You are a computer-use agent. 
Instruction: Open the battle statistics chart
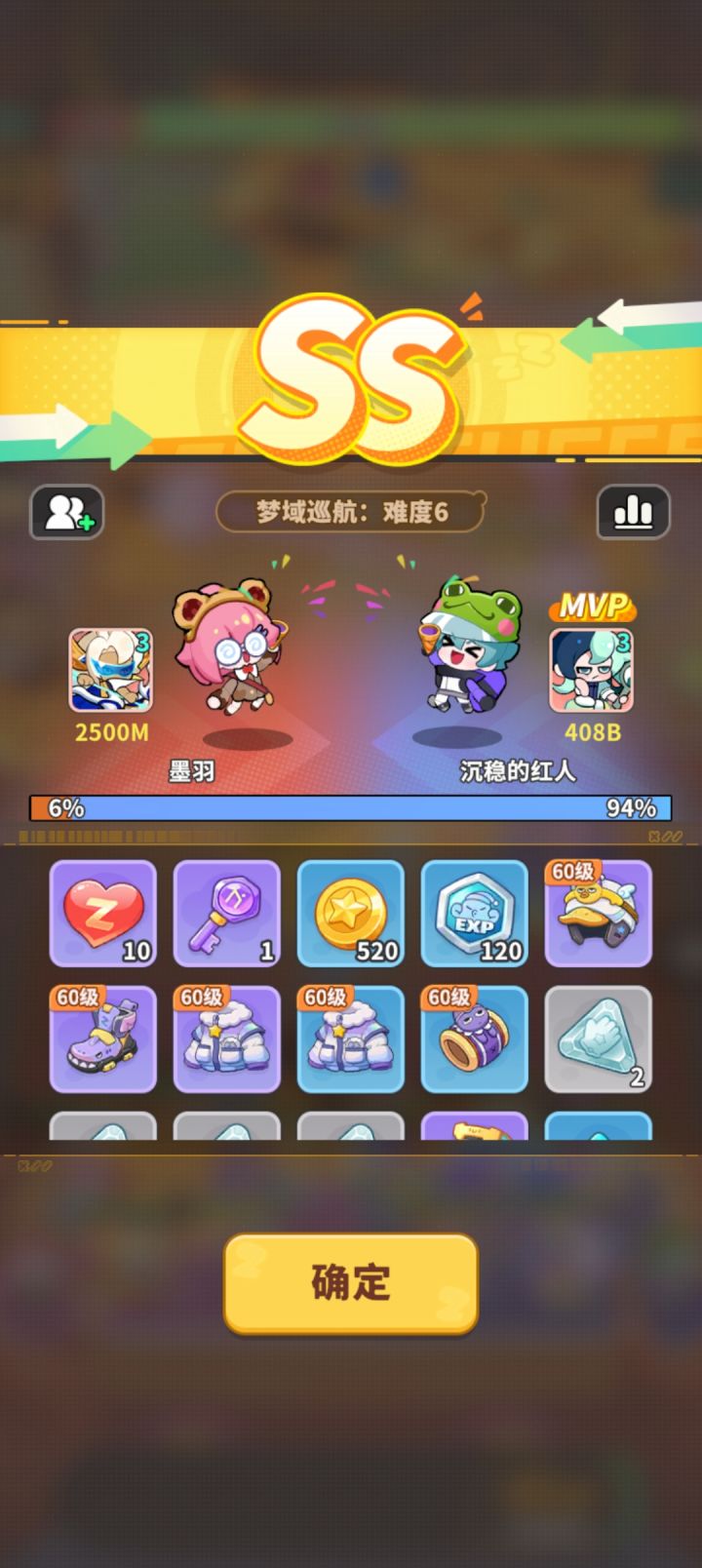pos(635,511)
